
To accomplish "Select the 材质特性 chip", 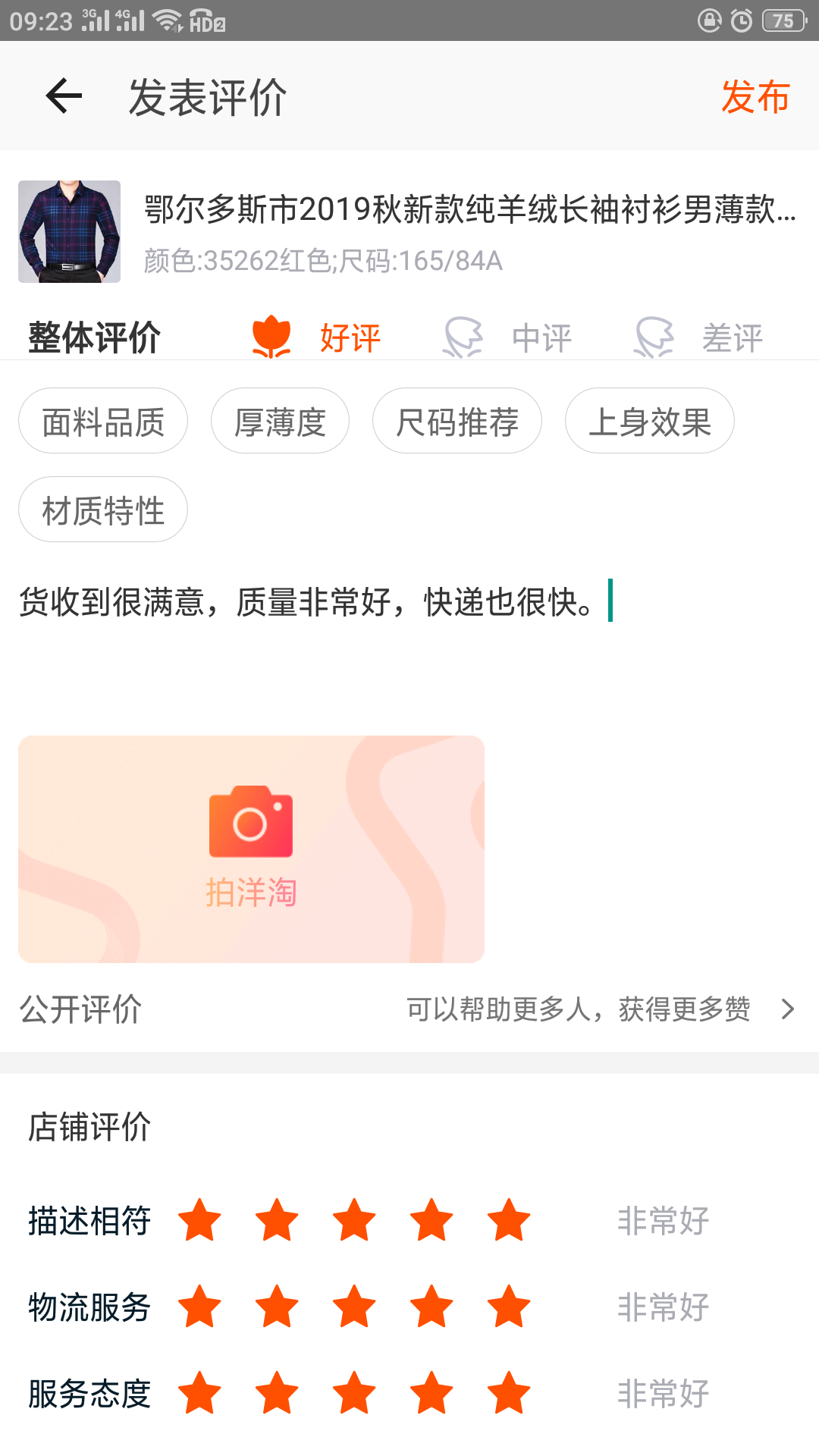I will tap(103, 510).
